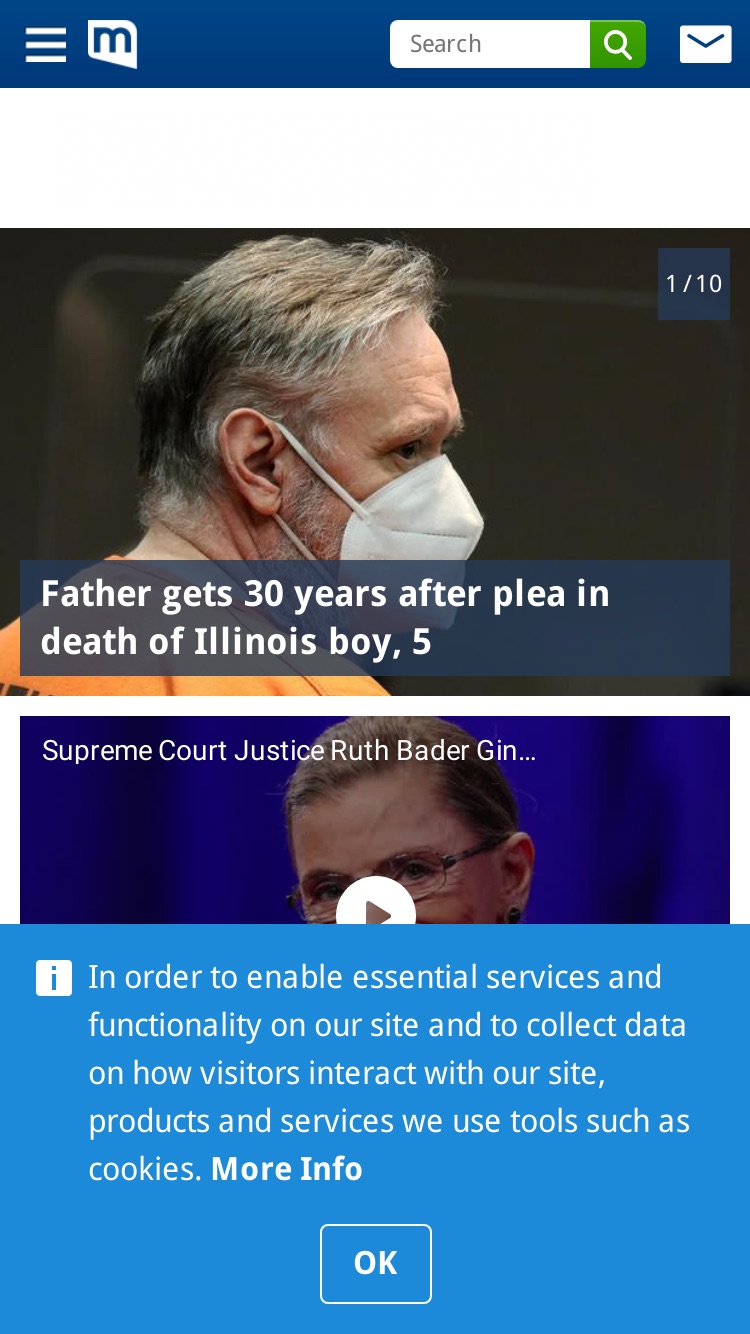The image size is (750, 1334).
Task: Focus the Search field
Action: [490, 44]
